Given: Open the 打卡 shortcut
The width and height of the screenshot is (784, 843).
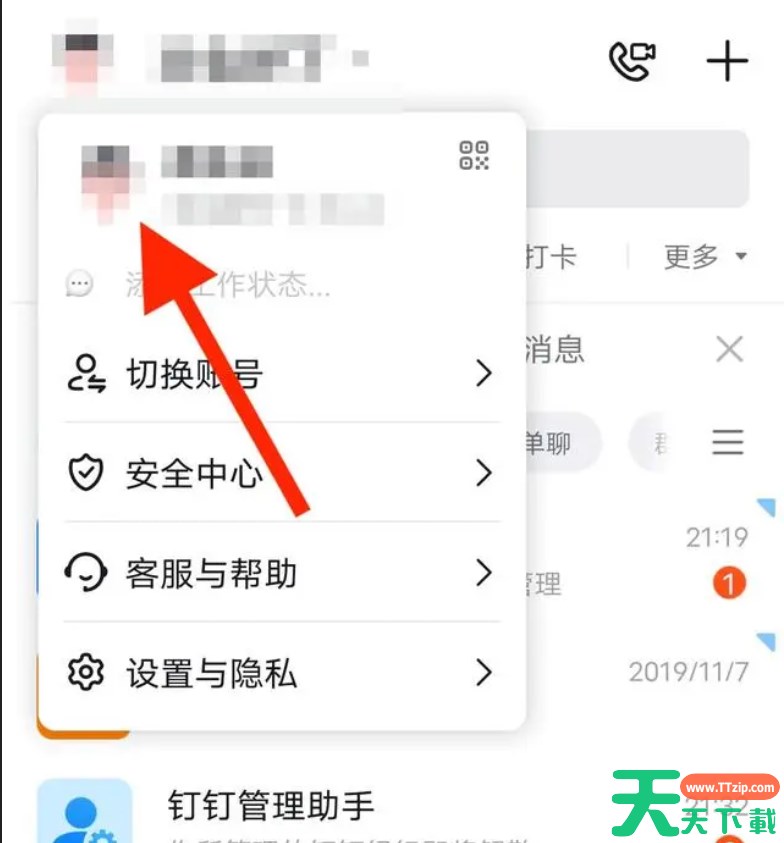Looking at the screenshot, I should click(552, 257).
